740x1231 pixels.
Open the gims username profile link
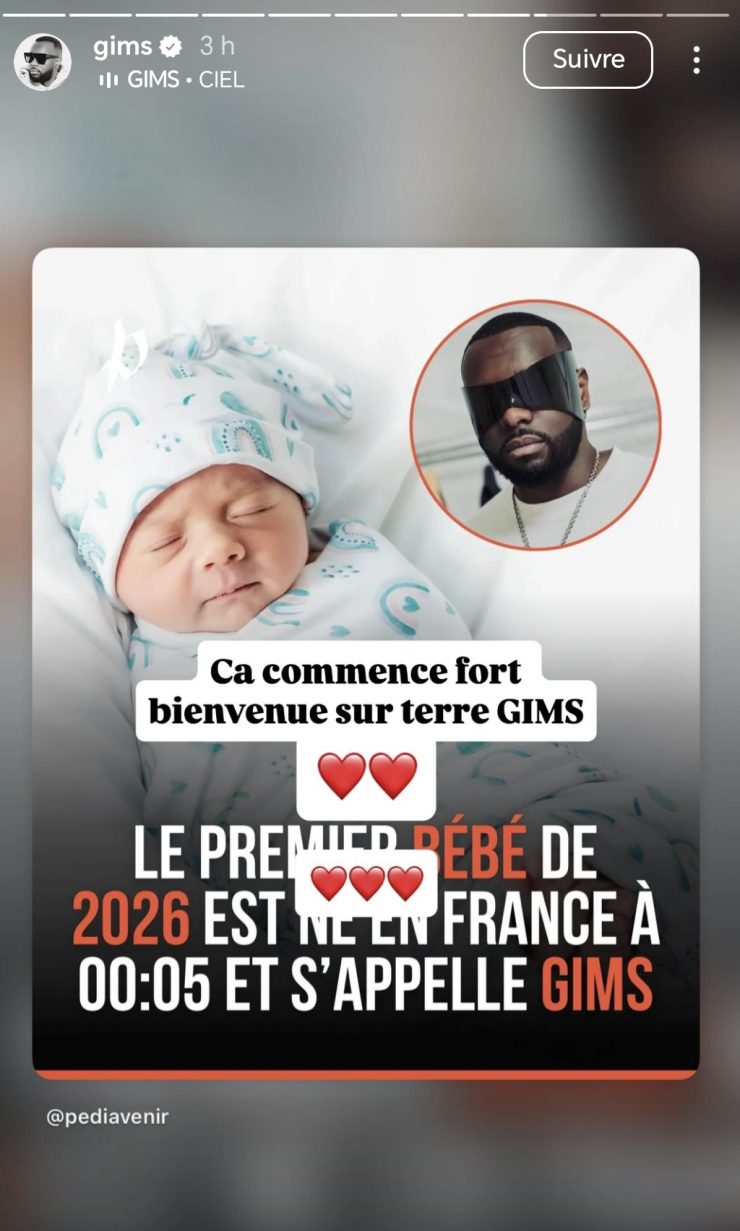click(122, 46)
